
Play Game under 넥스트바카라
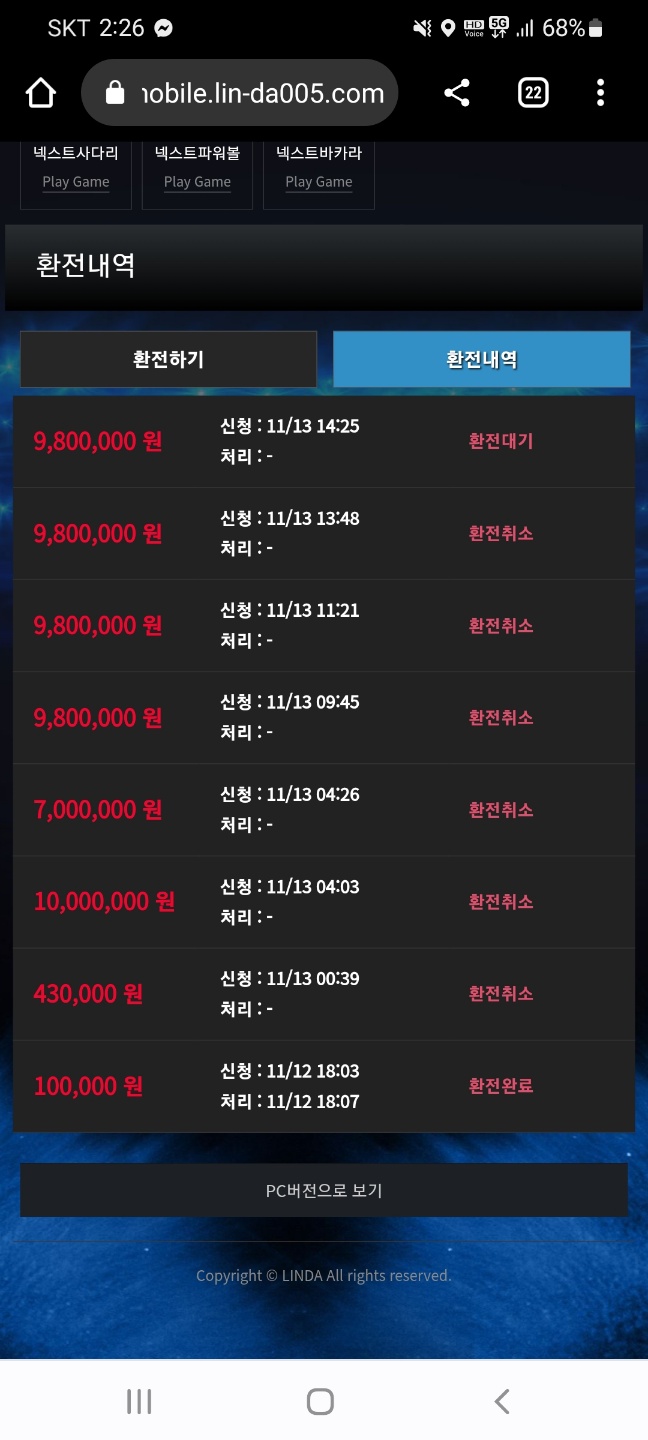click(x=319, y=182)
